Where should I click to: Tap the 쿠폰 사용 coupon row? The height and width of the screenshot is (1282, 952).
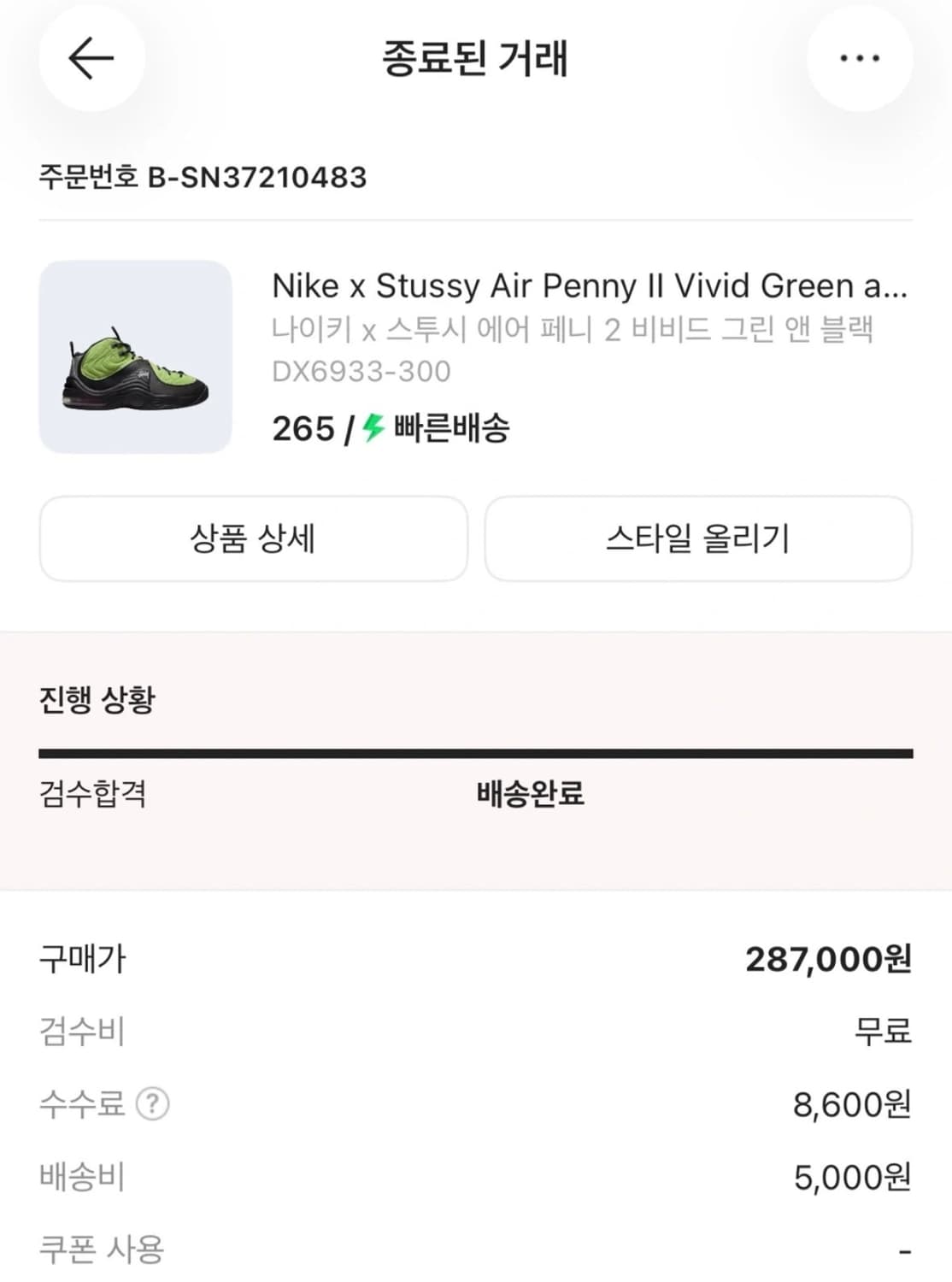coord(104,1250)
